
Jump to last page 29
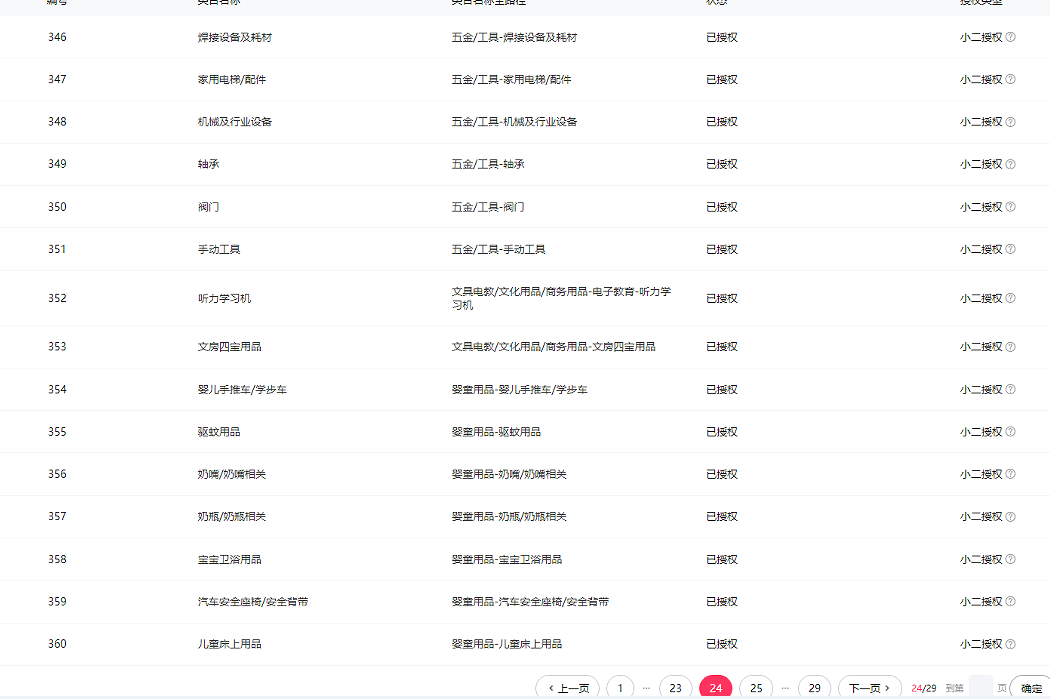(815, 688)
